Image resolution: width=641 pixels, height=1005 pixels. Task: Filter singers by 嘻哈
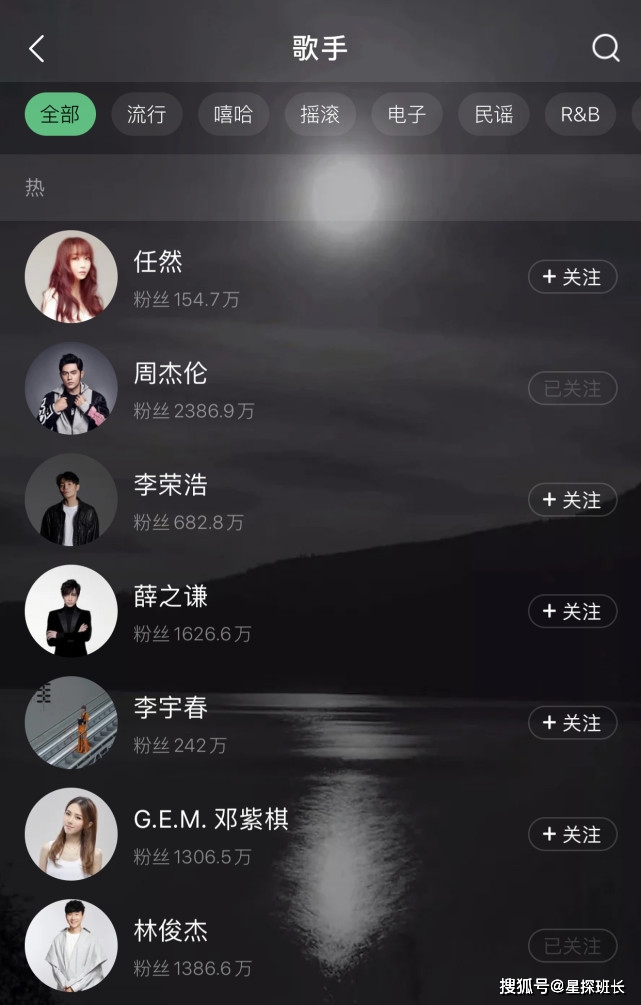(x=233, y=114)
